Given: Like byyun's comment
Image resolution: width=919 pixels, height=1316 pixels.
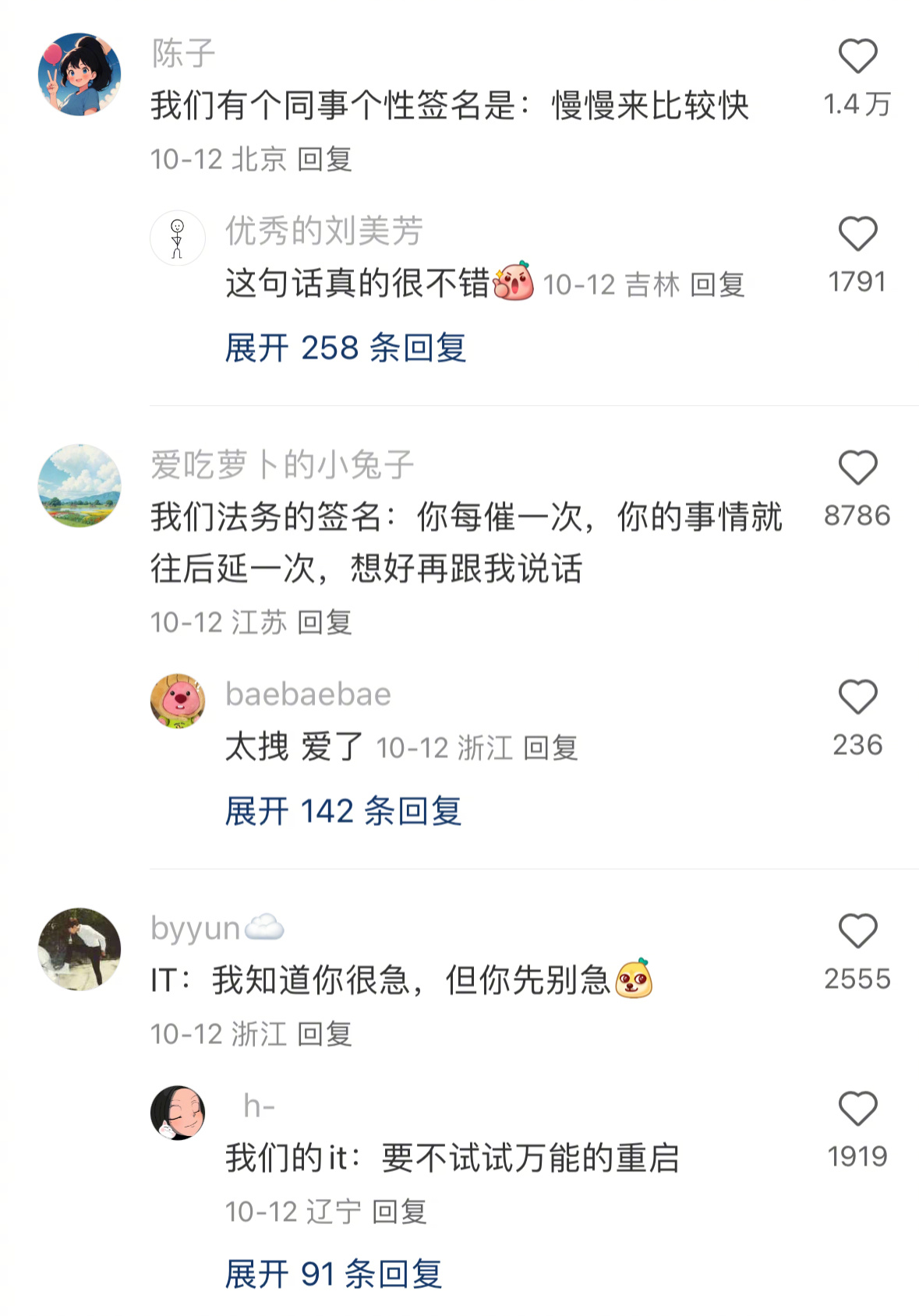Looking at the screenshot, I should (x=857, y=931).
